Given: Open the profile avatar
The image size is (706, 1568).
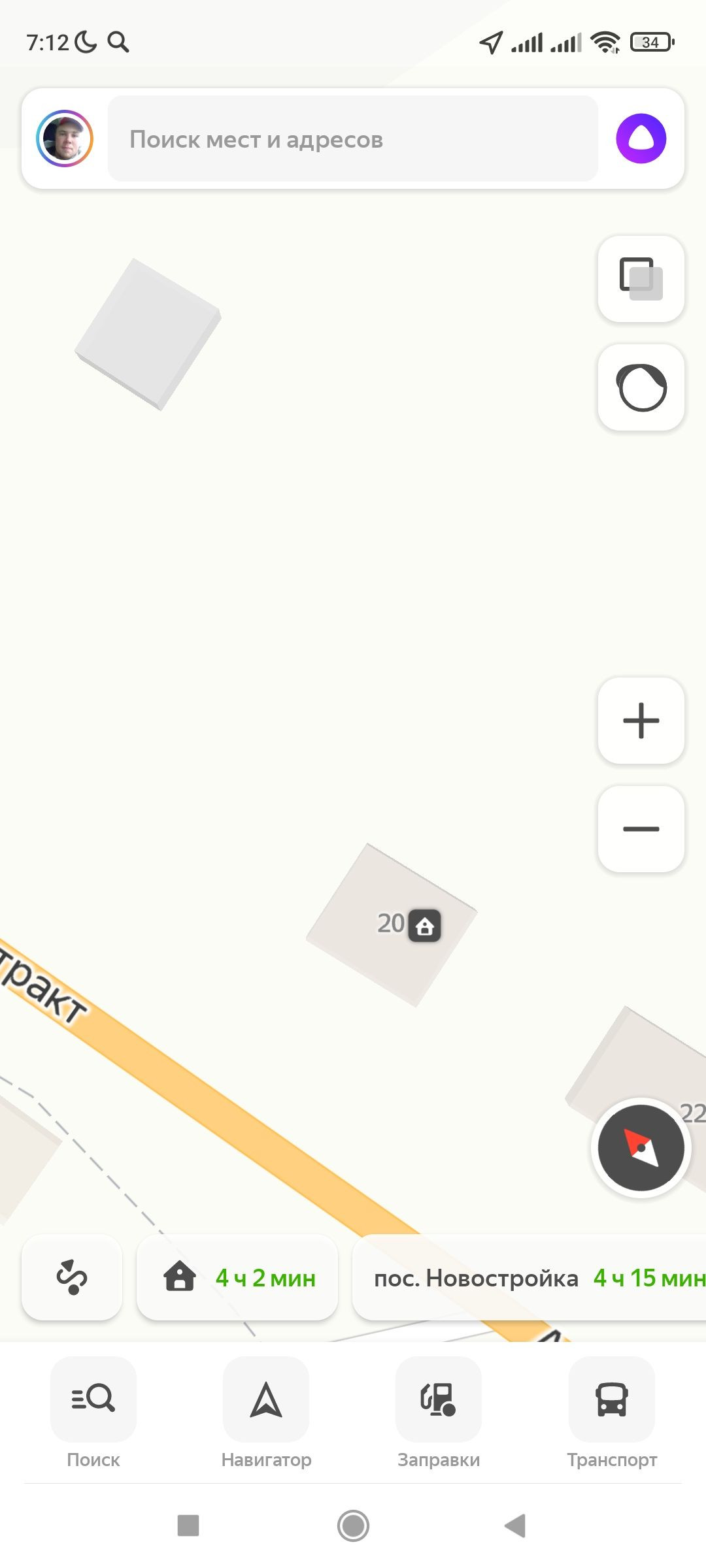Looking at the screenshot, I should [65, 139].
